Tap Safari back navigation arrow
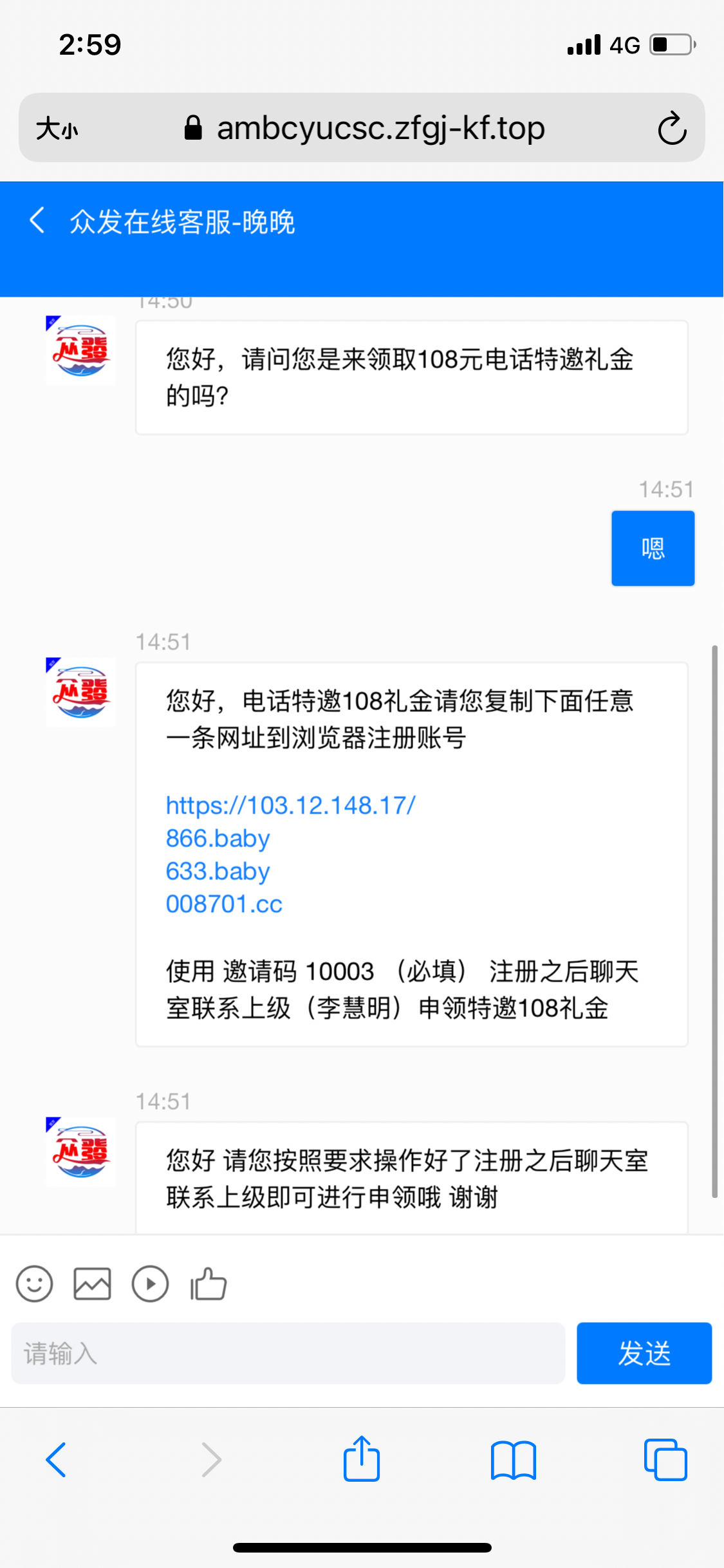724x1568 pixels. tap(57, 1460)
